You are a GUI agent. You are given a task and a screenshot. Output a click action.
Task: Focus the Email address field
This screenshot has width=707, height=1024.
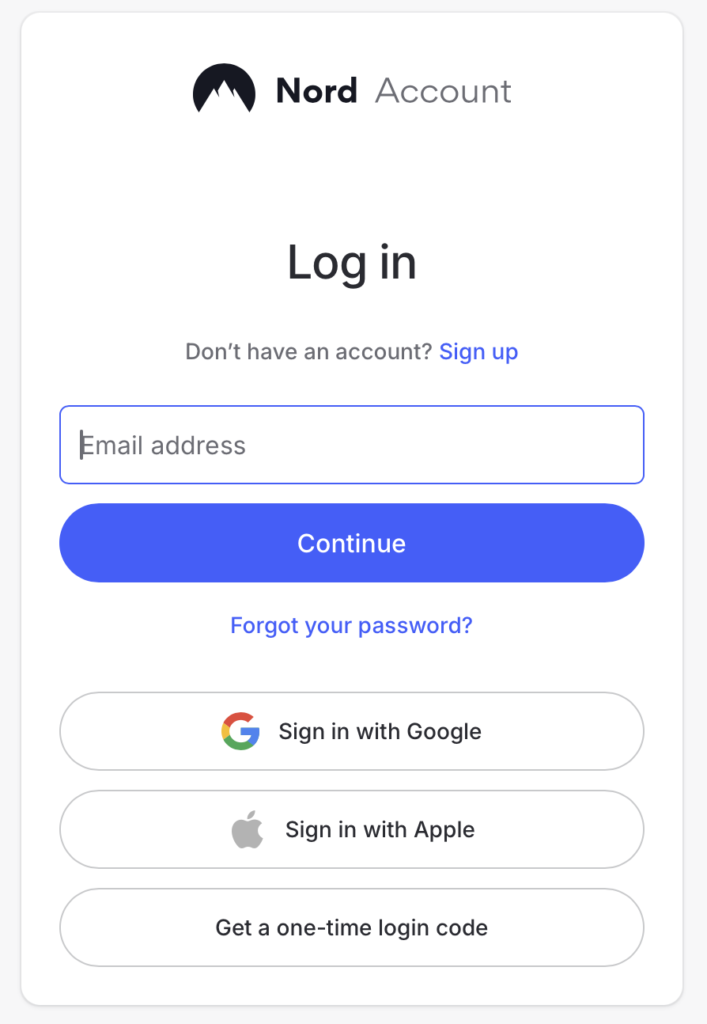(x=351, y=445)
